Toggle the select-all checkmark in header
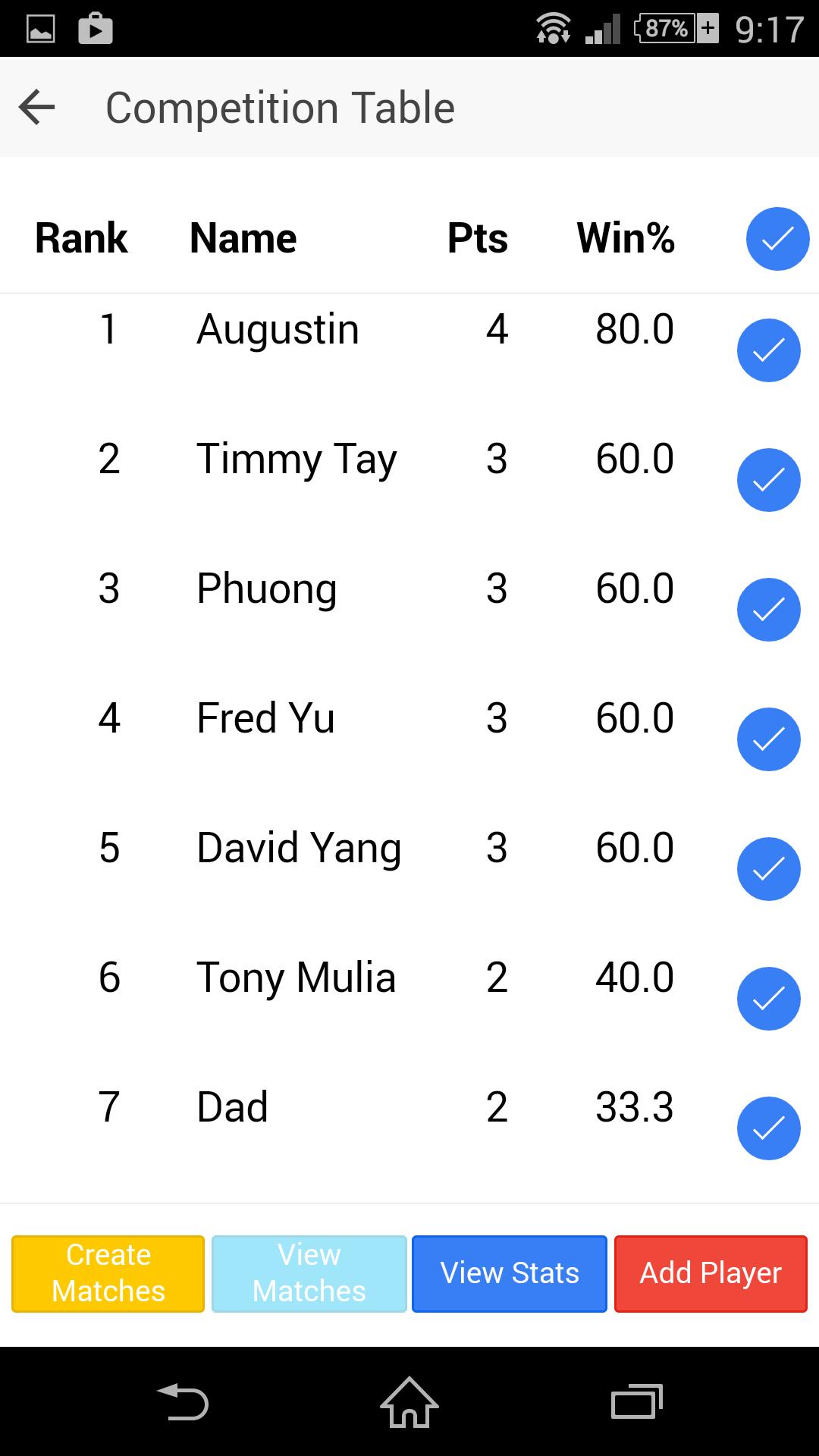This screenshot has width=819, height=1456. click(777, 239)
